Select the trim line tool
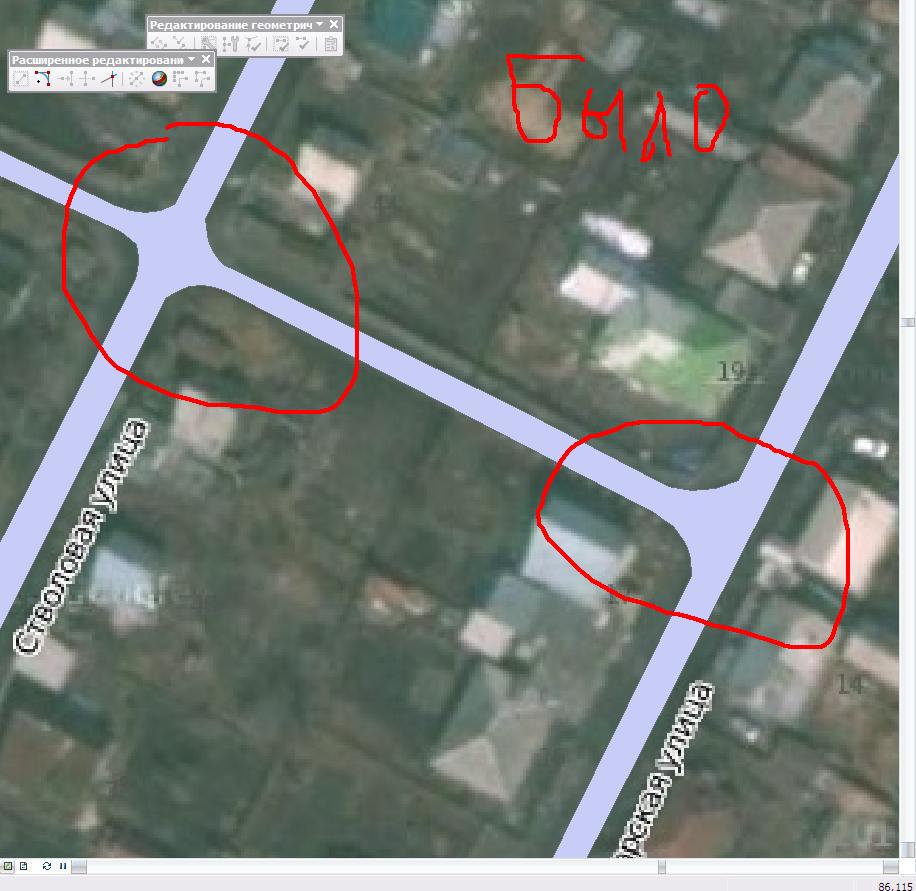 [x=86, y=79]
